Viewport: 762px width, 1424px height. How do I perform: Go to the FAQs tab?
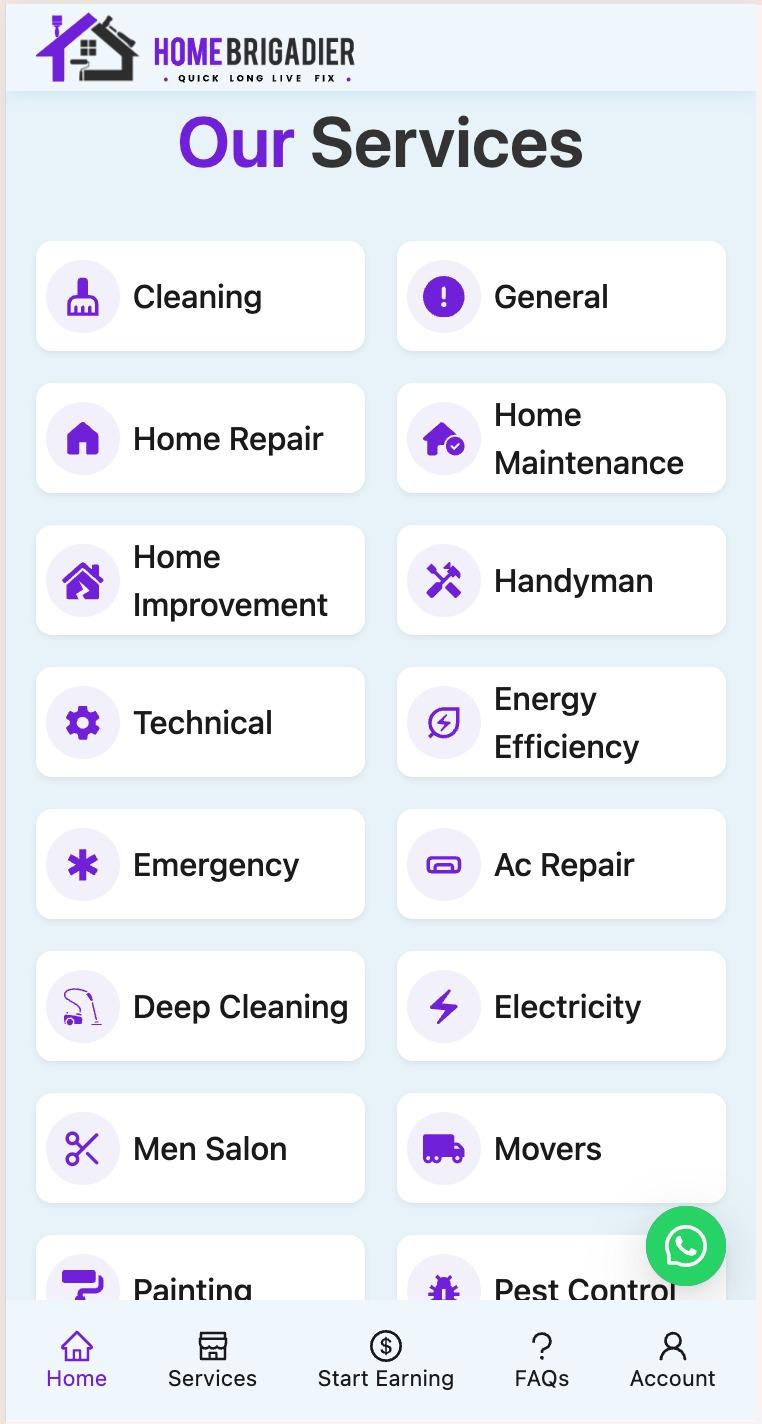pyautogui.click(x=541, y=1360)
